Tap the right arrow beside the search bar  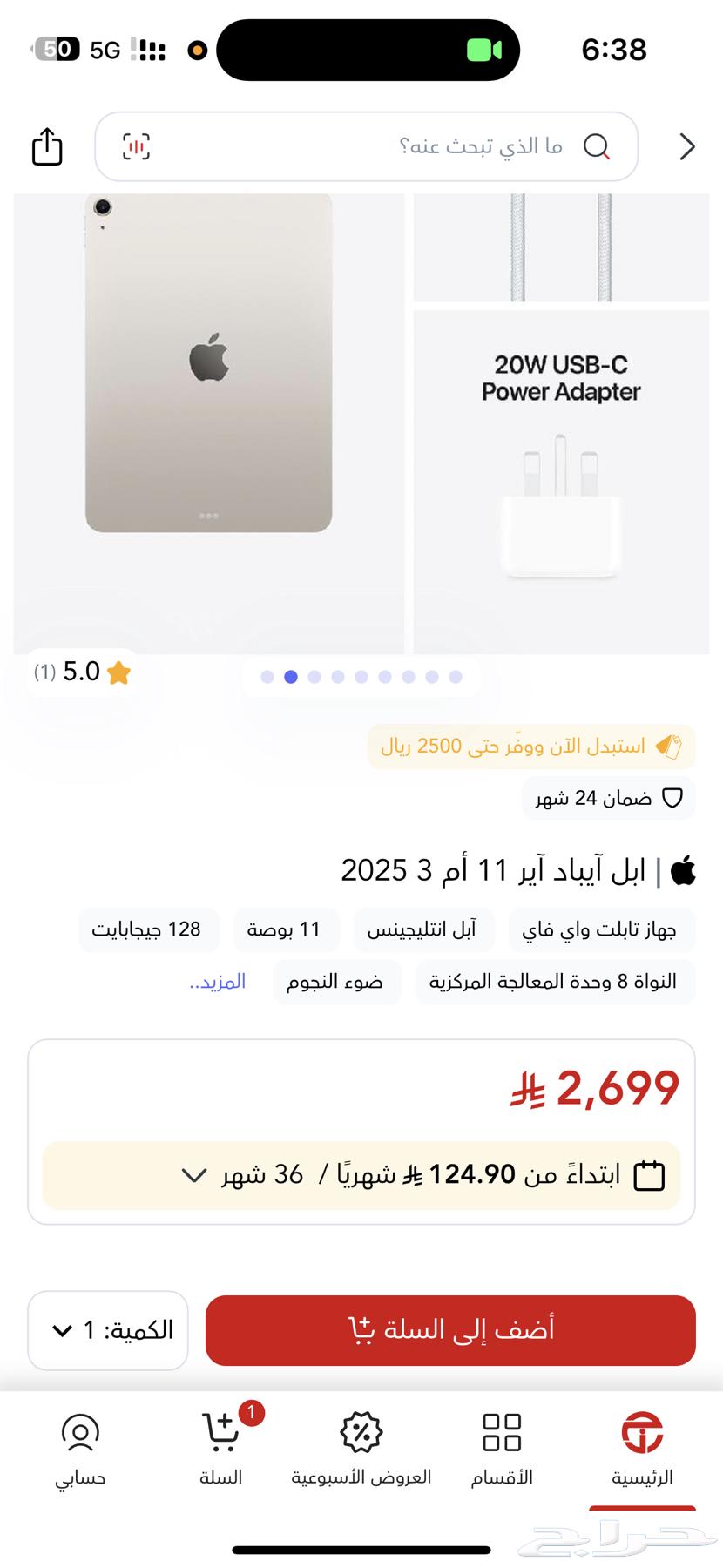[x=686, y=146]
